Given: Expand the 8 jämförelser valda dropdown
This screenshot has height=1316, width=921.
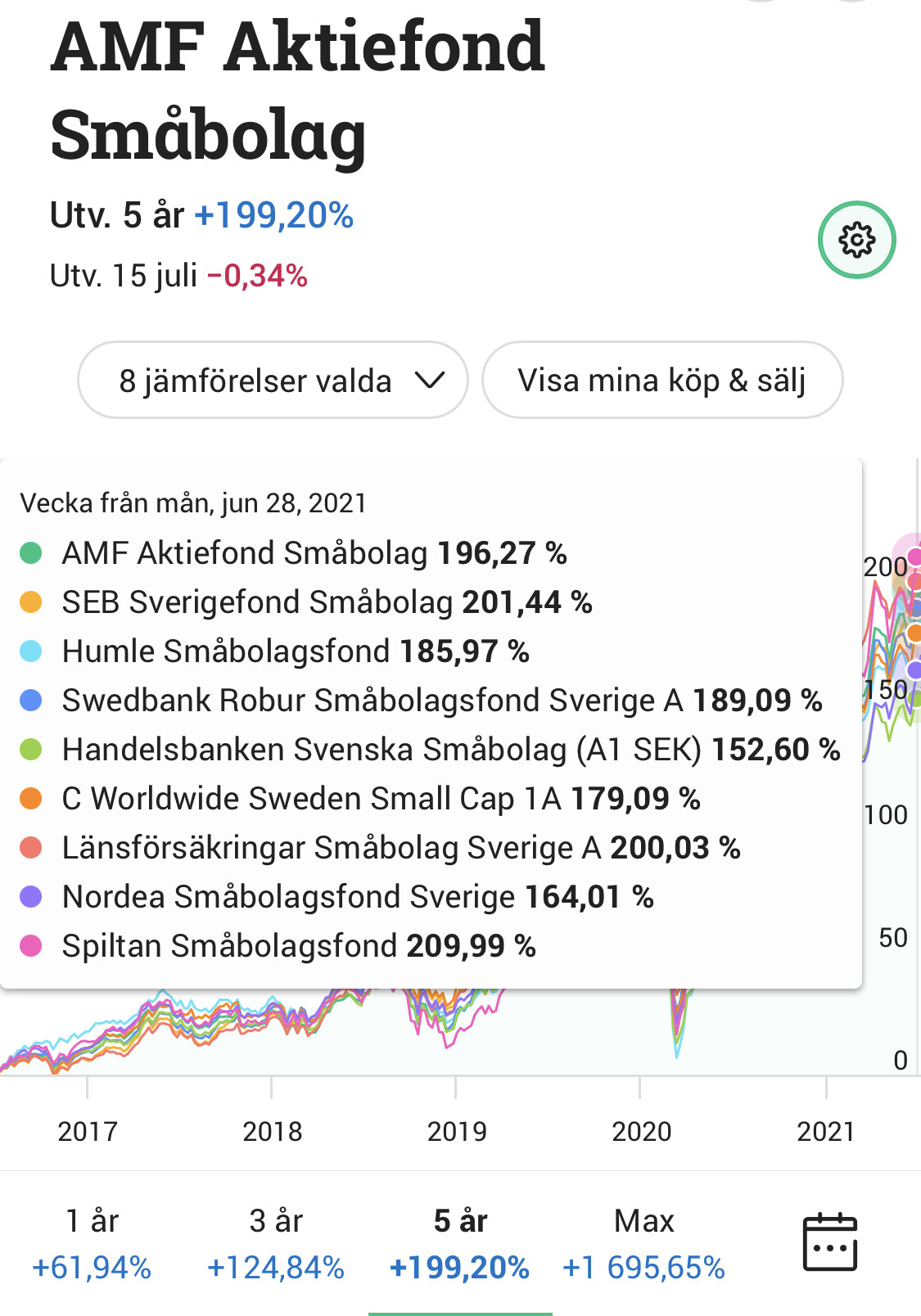Looking at the screenshot, I should pyautogui.click(x=273, y=381).
